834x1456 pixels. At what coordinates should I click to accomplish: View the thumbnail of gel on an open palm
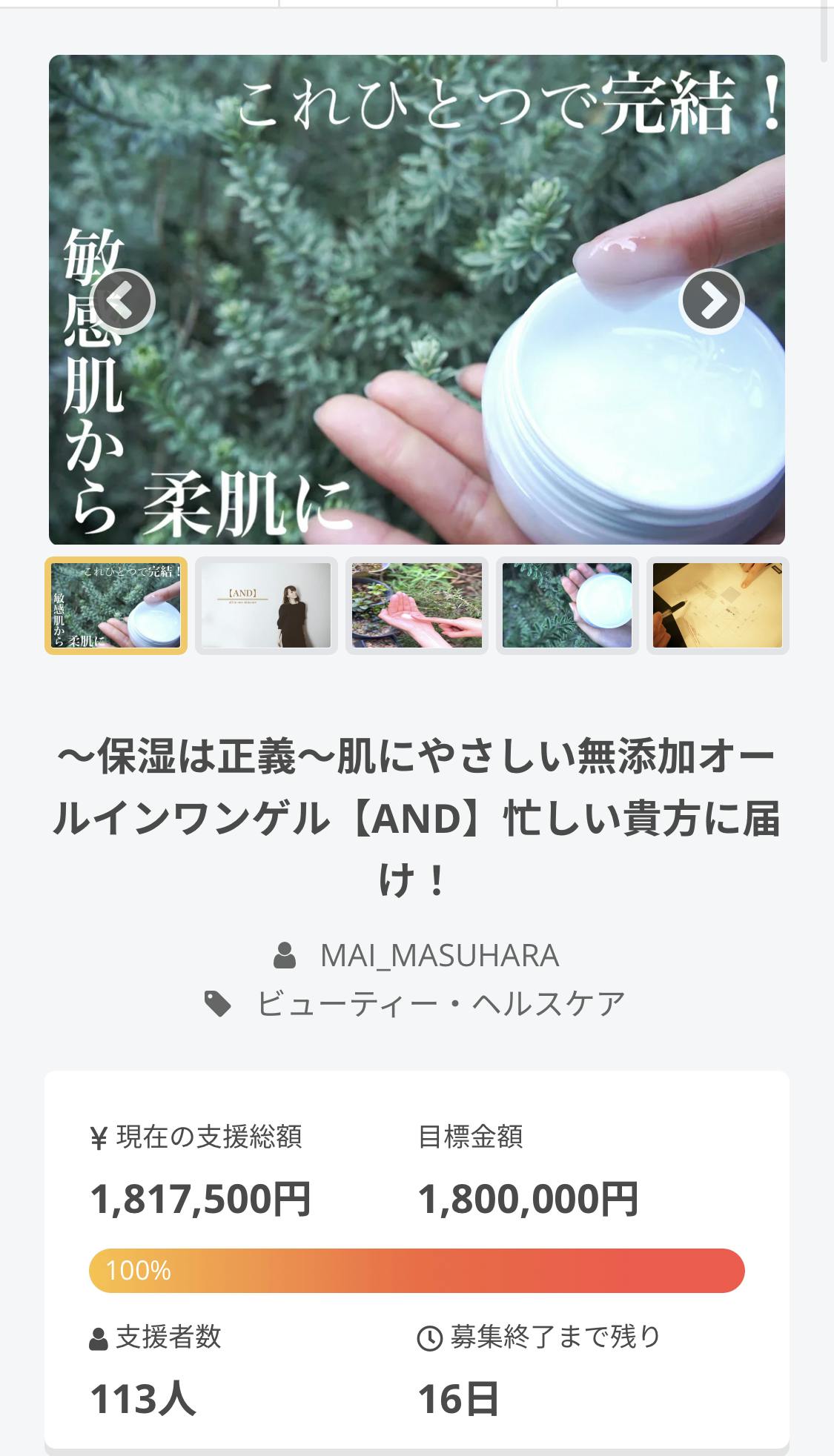tap(417, 605)
